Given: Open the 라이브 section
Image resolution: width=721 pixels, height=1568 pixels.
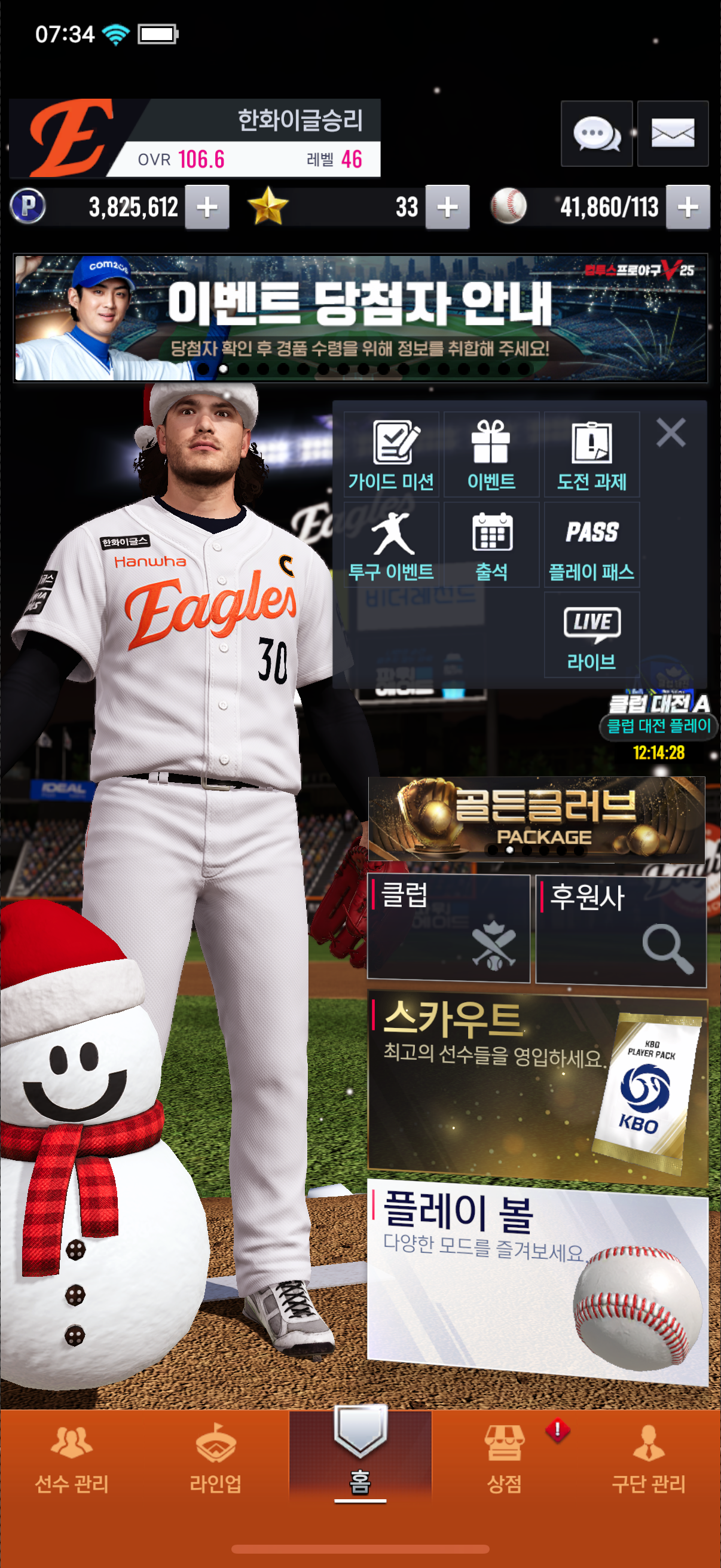Looking at the screenshot, I should (591, 636).
